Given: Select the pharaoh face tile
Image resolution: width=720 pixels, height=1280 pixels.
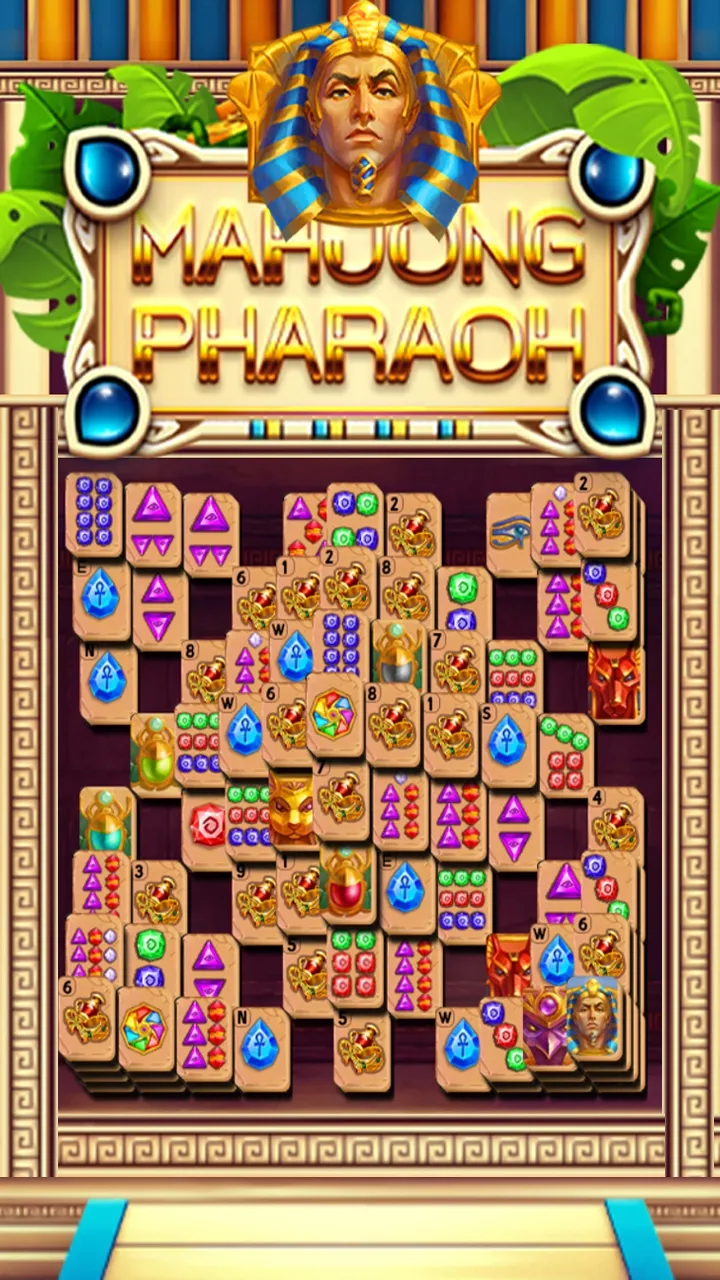Looking at the screenshot, I should 592,1020.
